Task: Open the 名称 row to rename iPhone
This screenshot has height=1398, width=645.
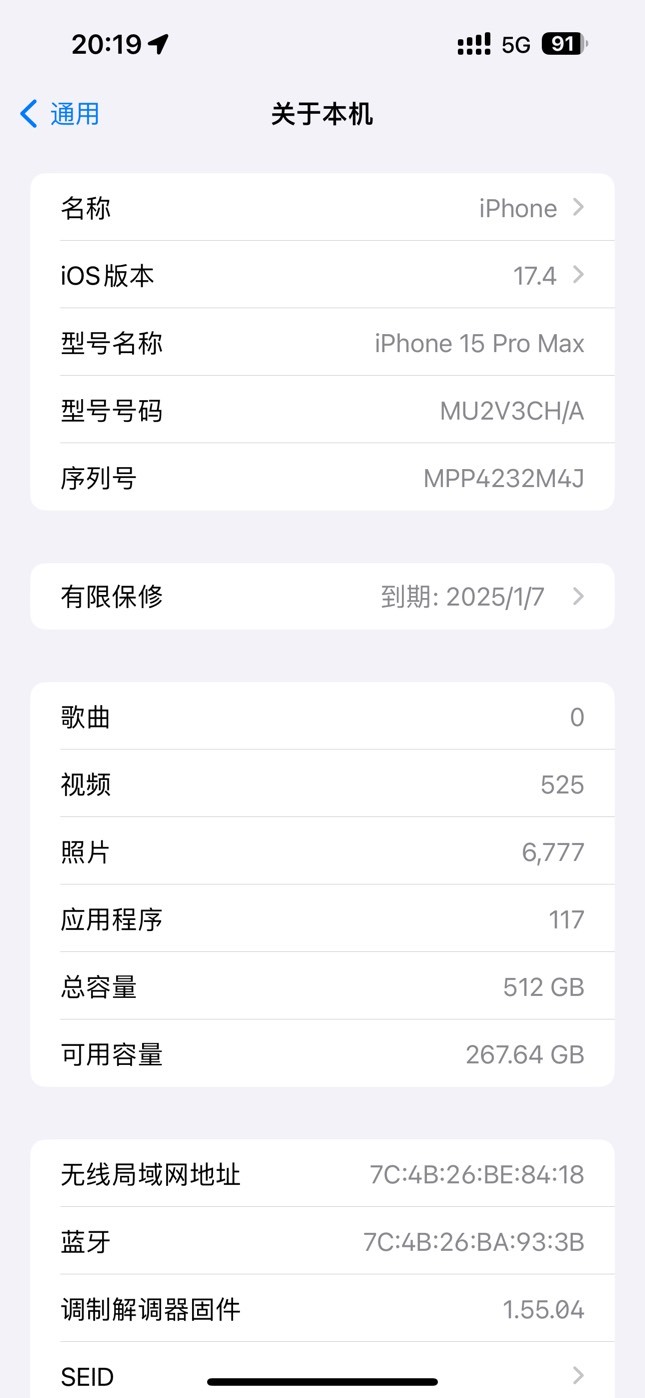Action: point(322,208)
